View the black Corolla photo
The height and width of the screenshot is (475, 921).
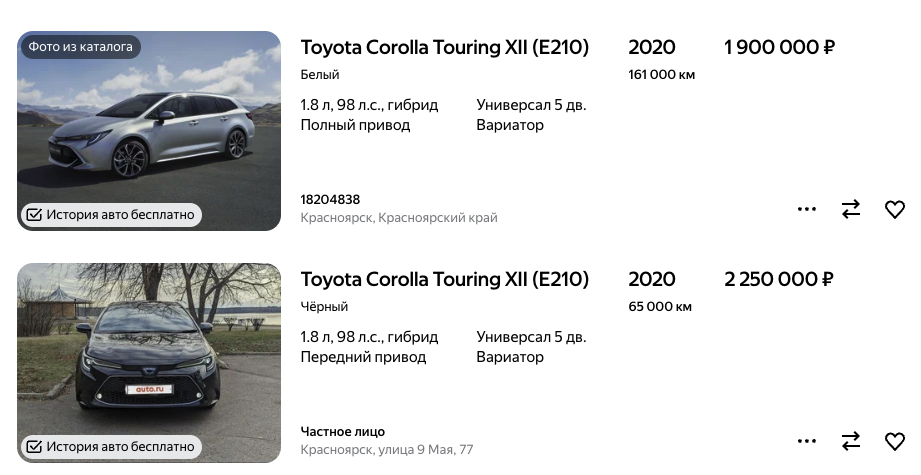click(x=149, y=350)
